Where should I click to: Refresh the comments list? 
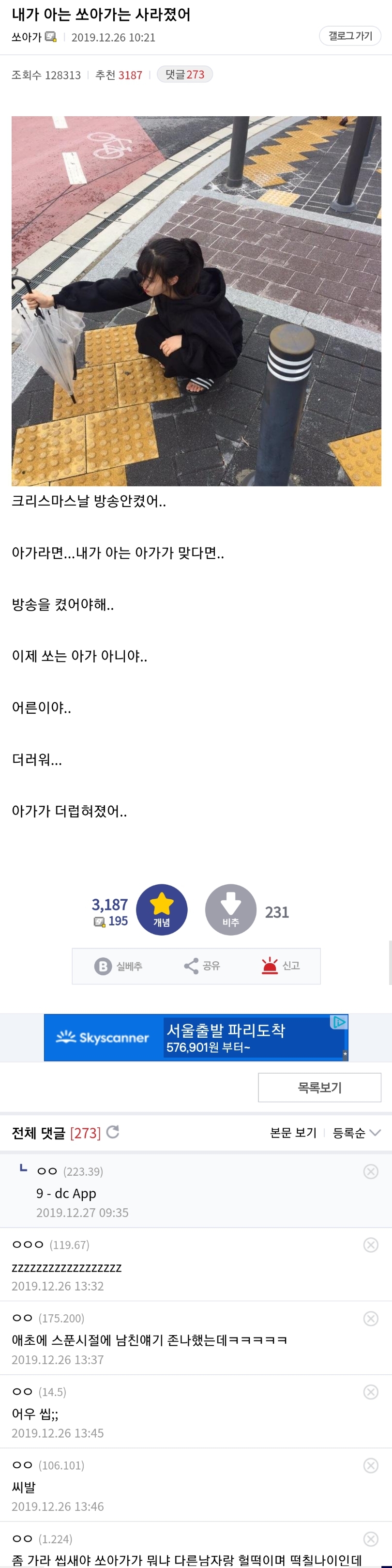[113, 1132]
